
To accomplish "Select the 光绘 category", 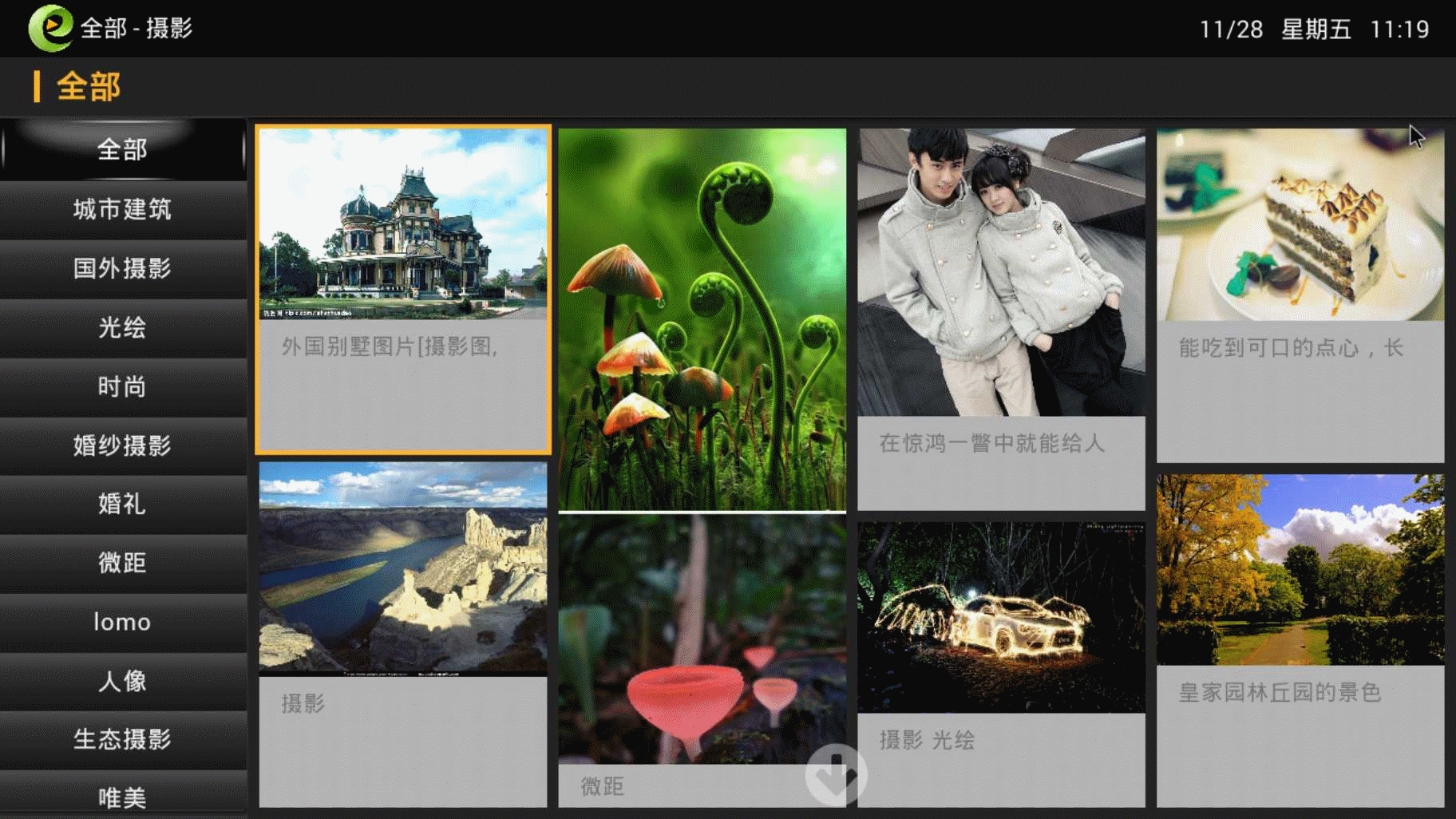I will (122, 327).
